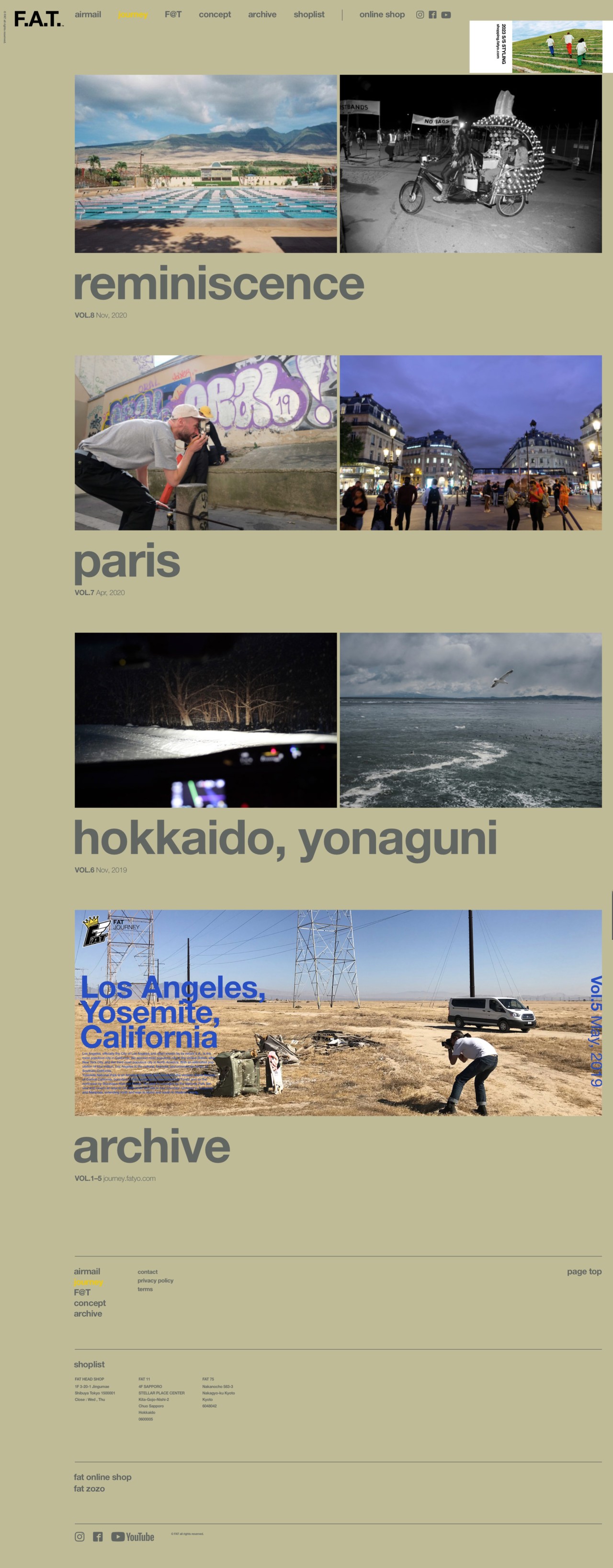
Task: Open Instagram icon in the header
Action: (x=420, y=15)
